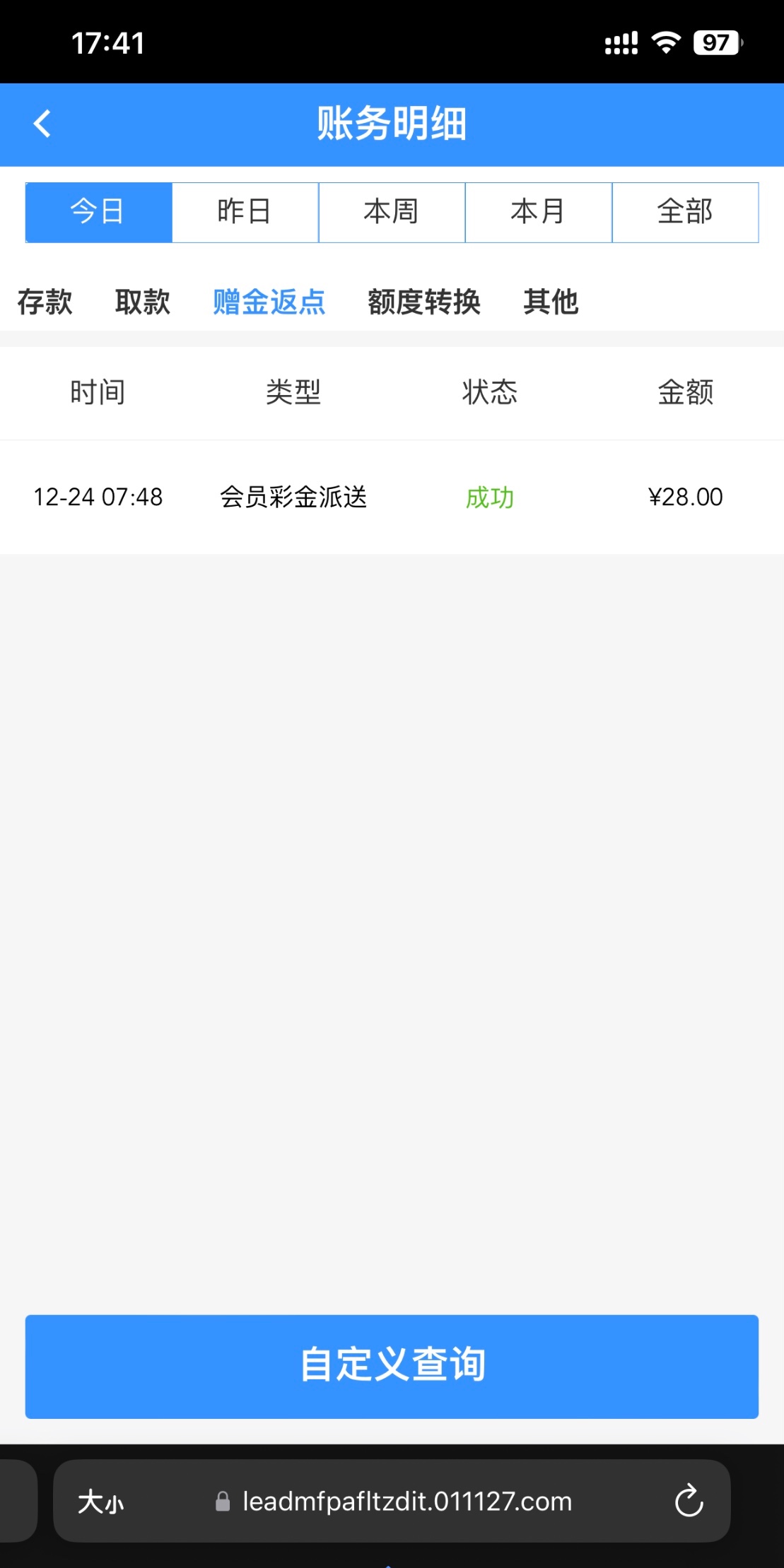Open the 取款 category tab

[142, 302]
